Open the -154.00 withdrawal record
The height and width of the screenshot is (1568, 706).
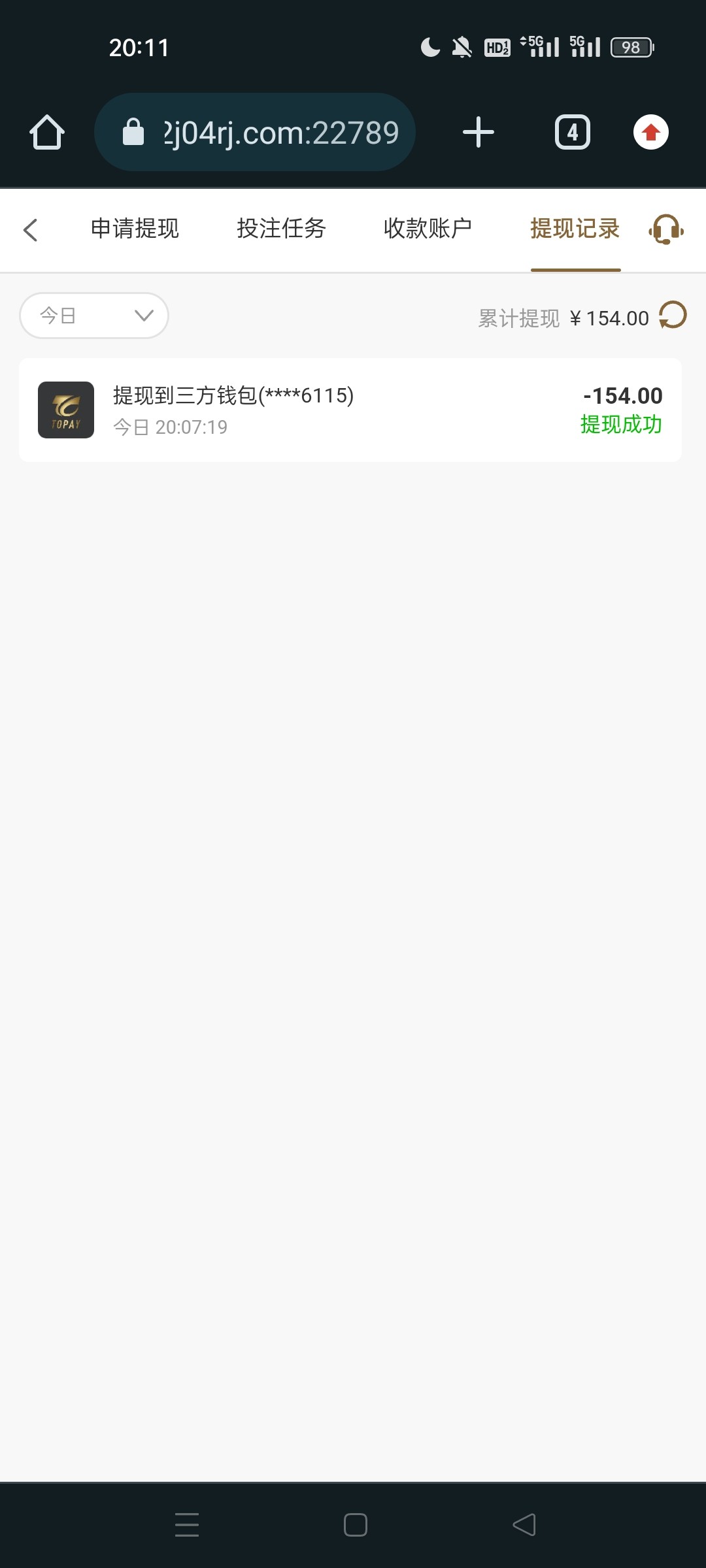coord(350,410)
